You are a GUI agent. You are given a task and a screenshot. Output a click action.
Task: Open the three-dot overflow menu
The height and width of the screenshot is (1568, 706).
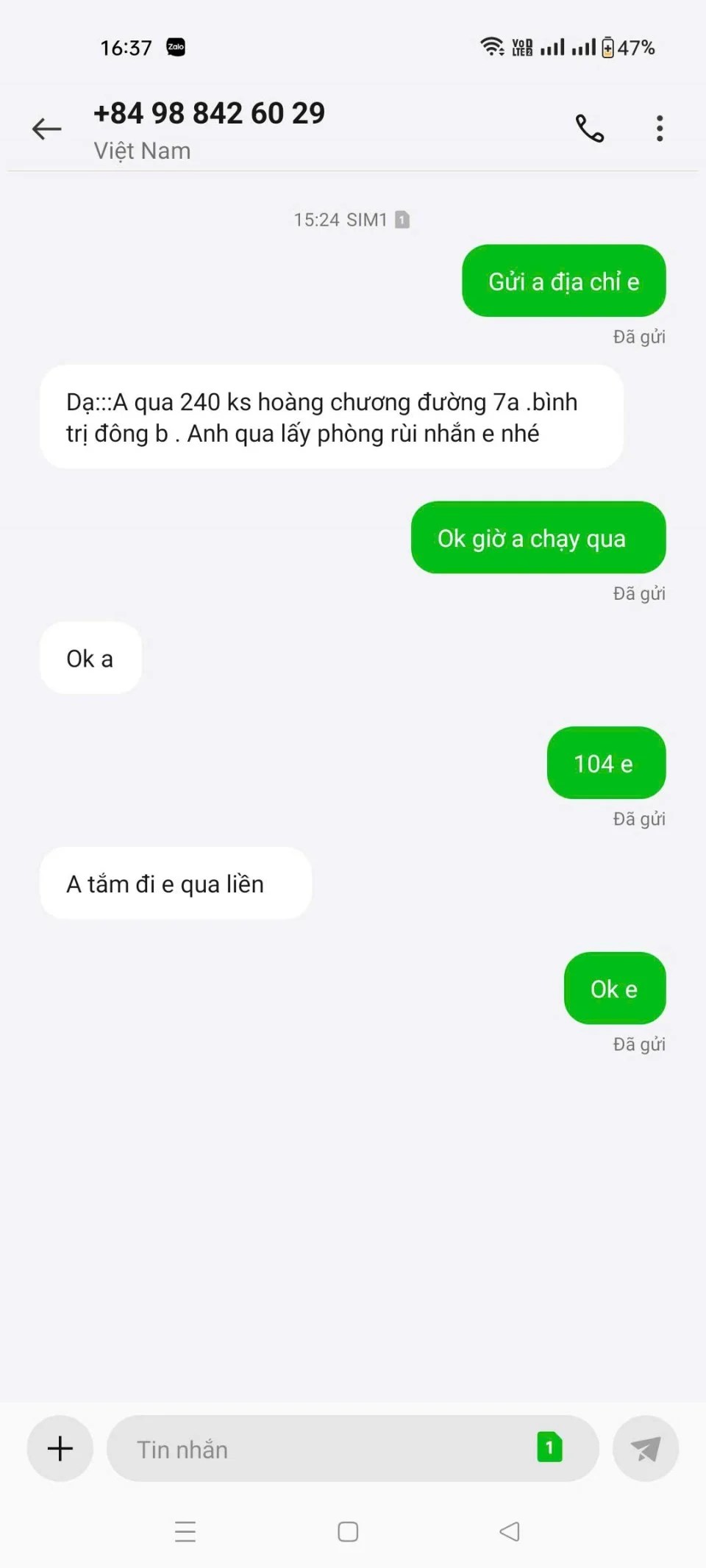[x=660, y=129]
